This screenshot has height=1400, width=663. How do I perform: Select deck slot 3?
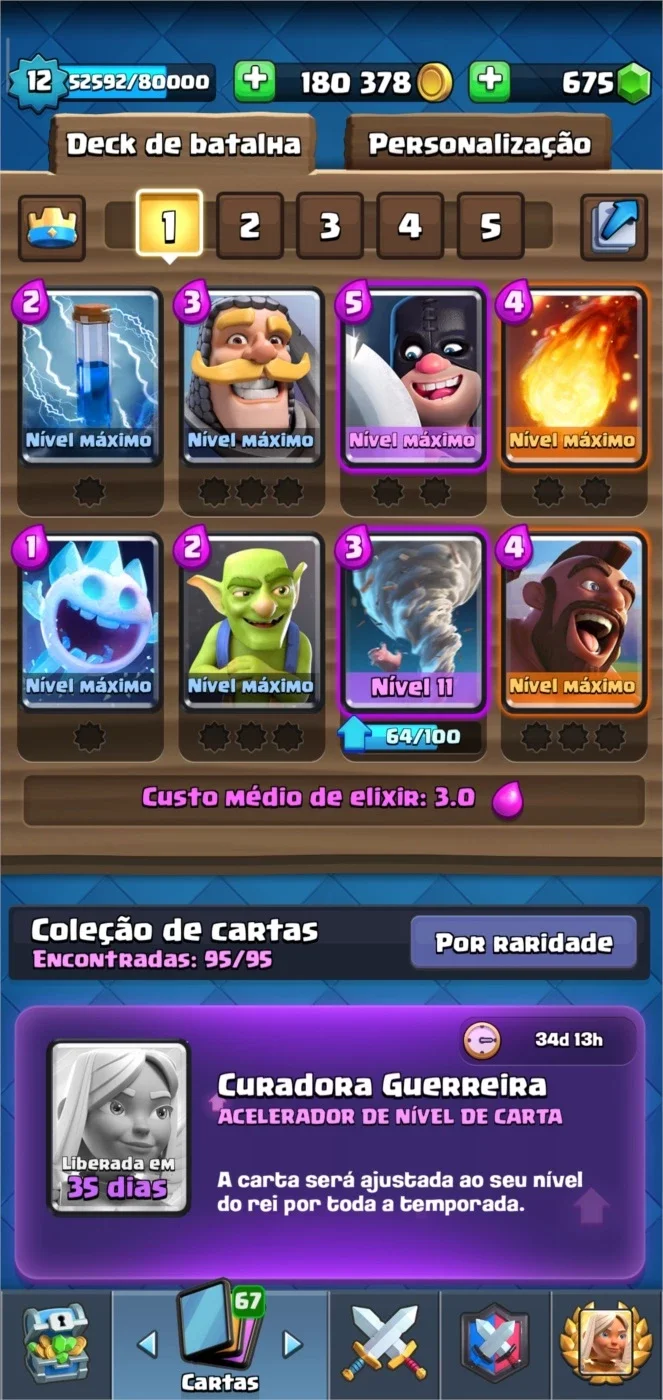click(329, 227)
